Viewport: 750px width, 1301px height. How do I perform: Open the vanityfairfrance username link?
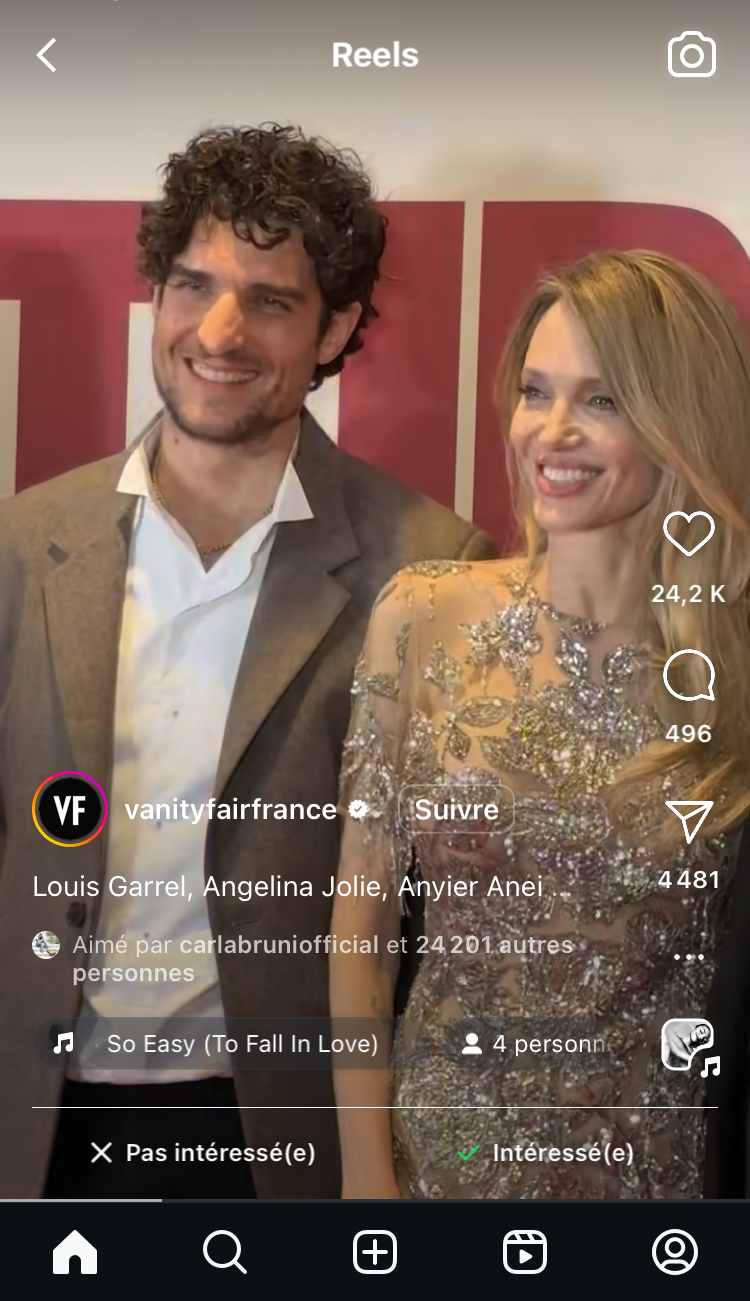(x=231, y=809)
